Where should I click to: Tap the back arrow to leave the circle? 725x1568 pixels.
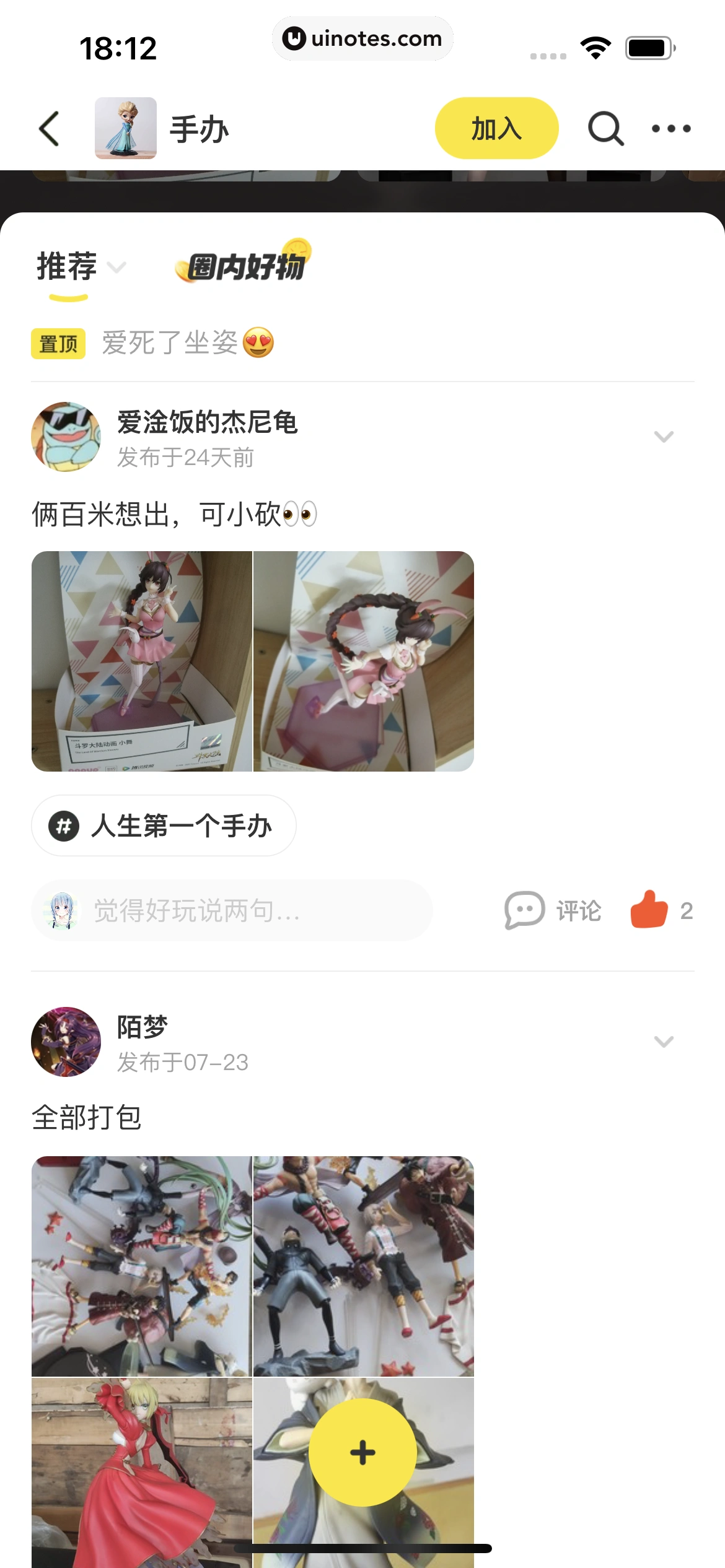click(x=50, y=128)
